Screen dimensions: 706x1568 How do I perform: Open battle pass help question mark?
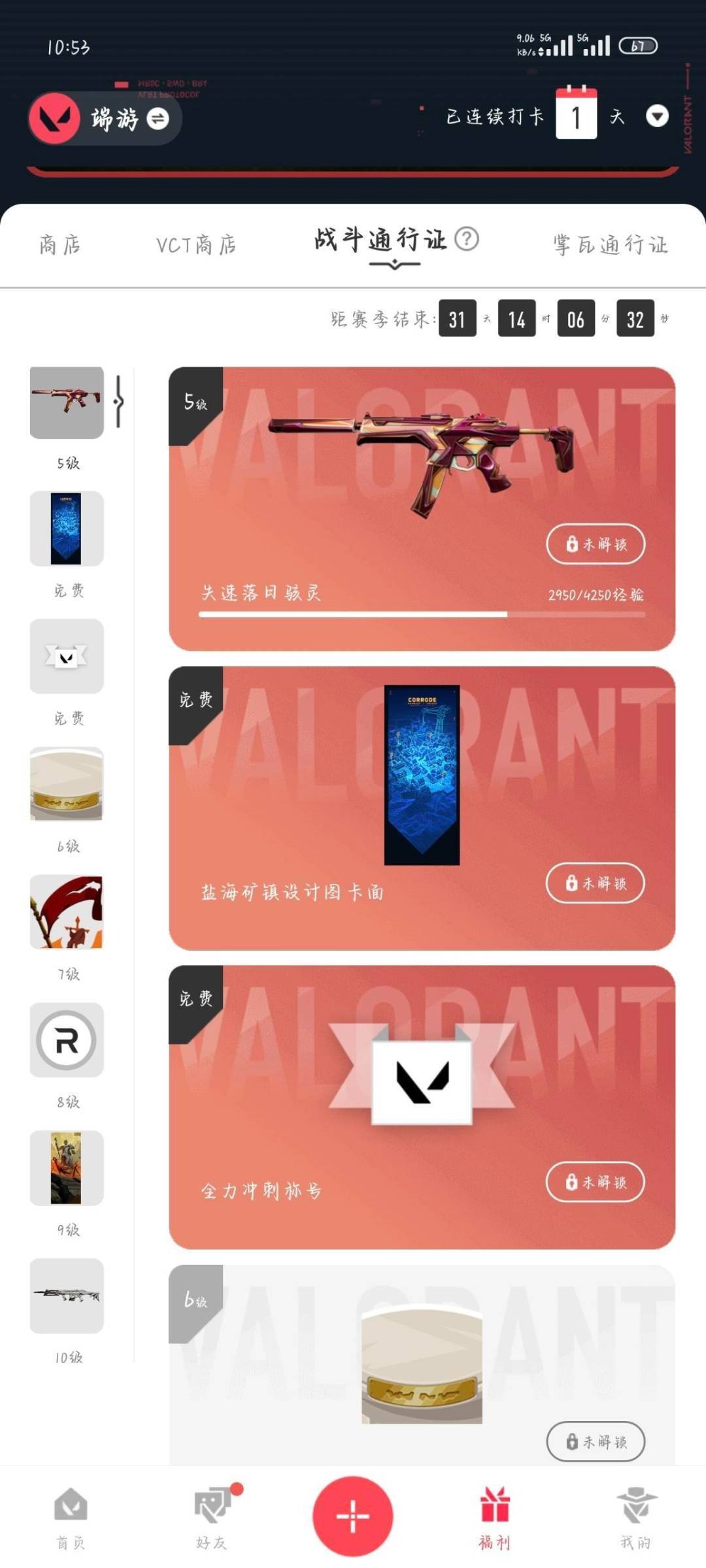coord(467,239)
